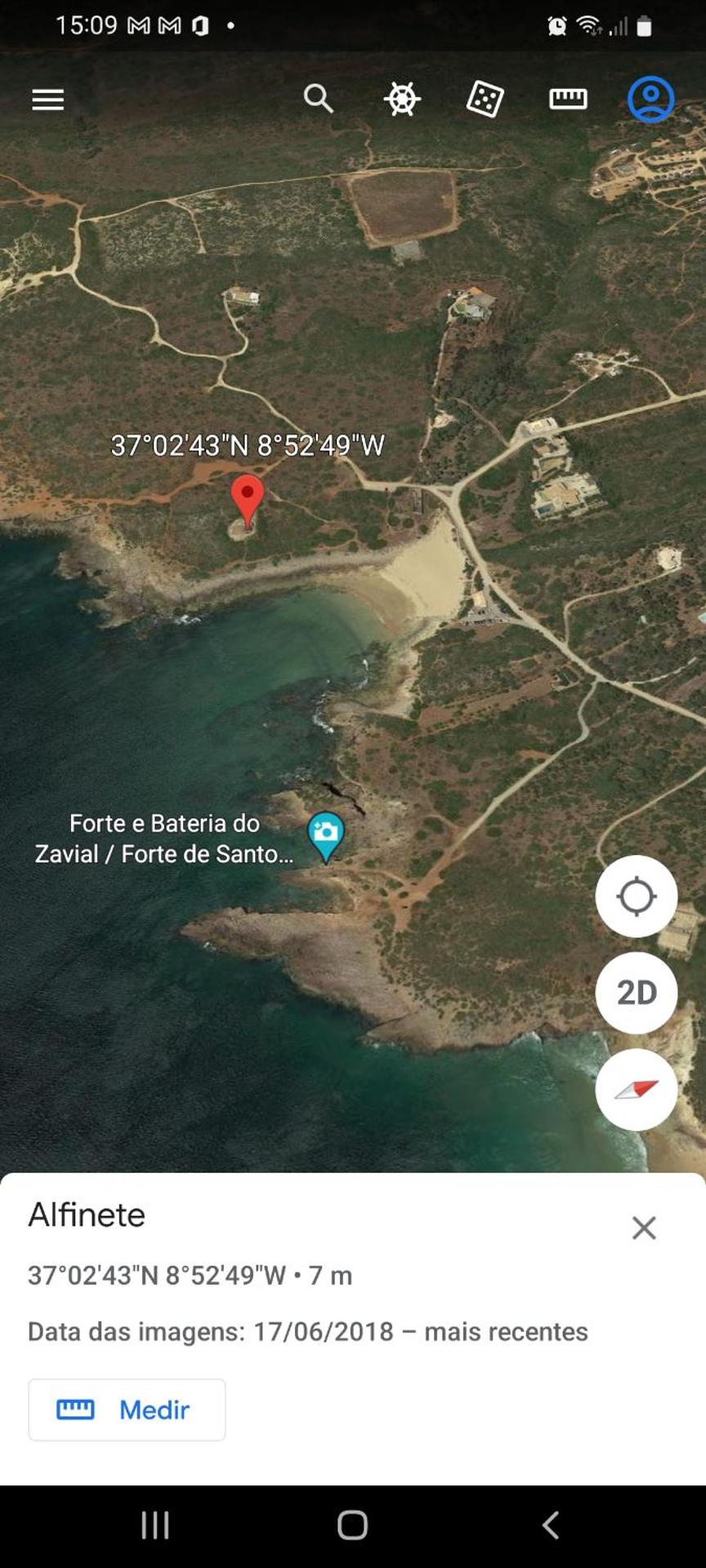Tap the dice for a random place

[485, 100]
